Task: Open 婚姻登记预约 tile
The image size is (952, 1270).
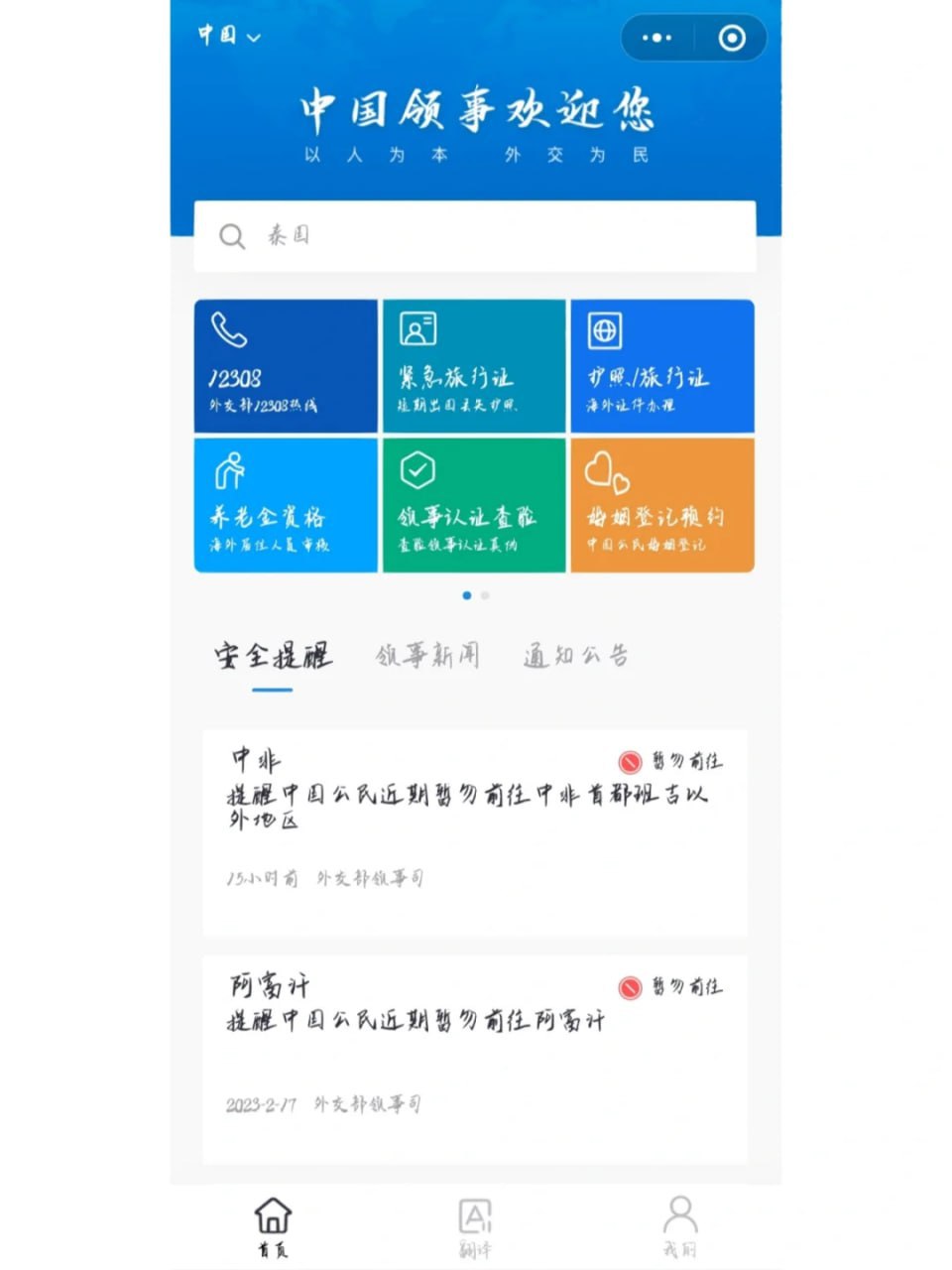Action: pos(661,506)
